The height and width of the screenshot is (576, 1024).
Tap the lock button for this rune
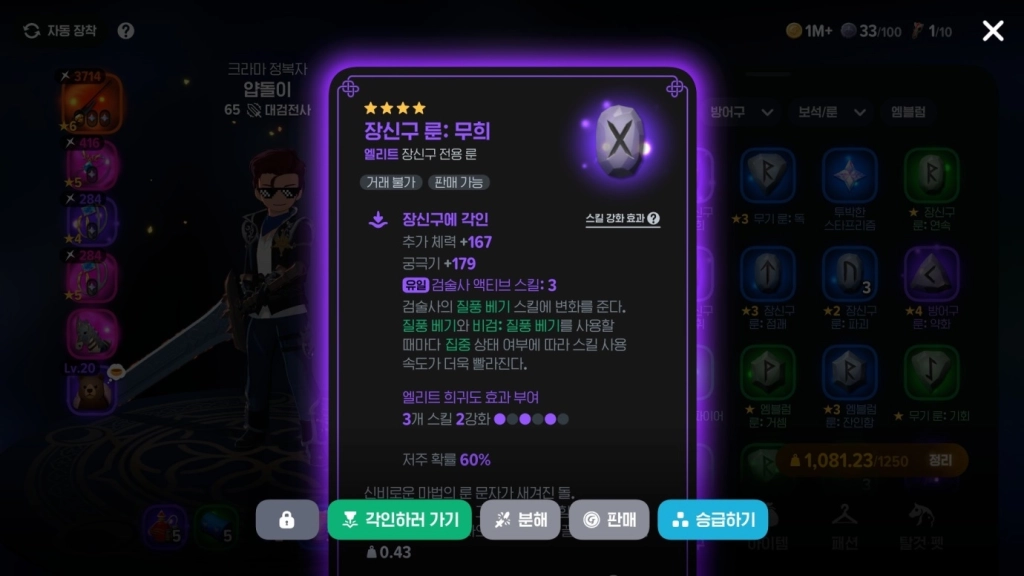(286, 520)
